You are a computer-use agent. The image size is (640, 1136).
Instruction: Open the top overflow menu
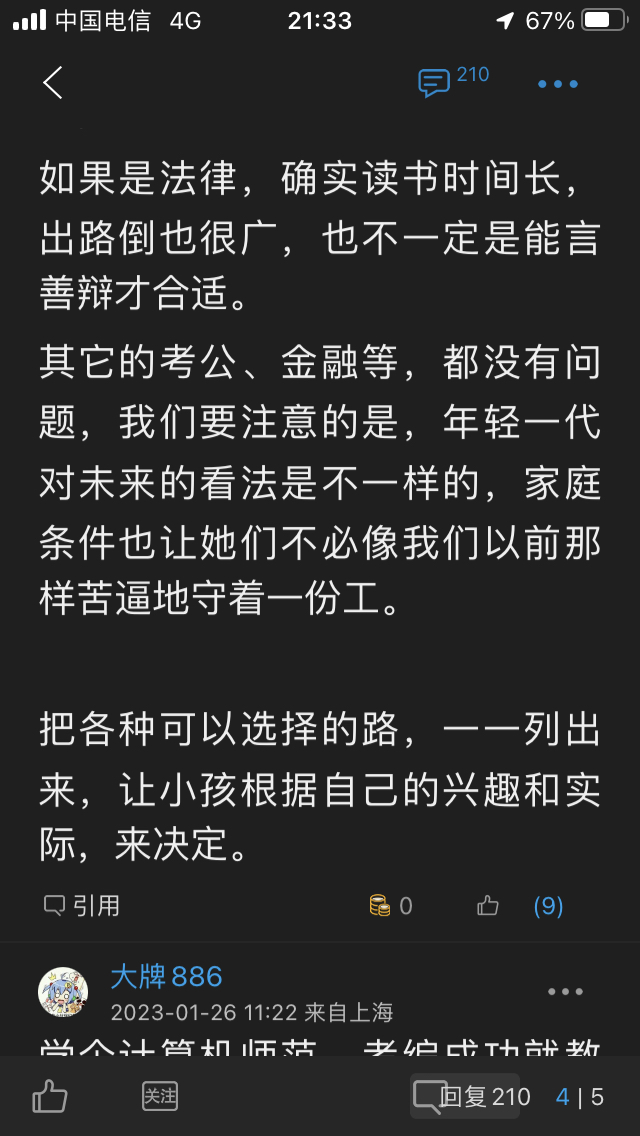point(558,84)
